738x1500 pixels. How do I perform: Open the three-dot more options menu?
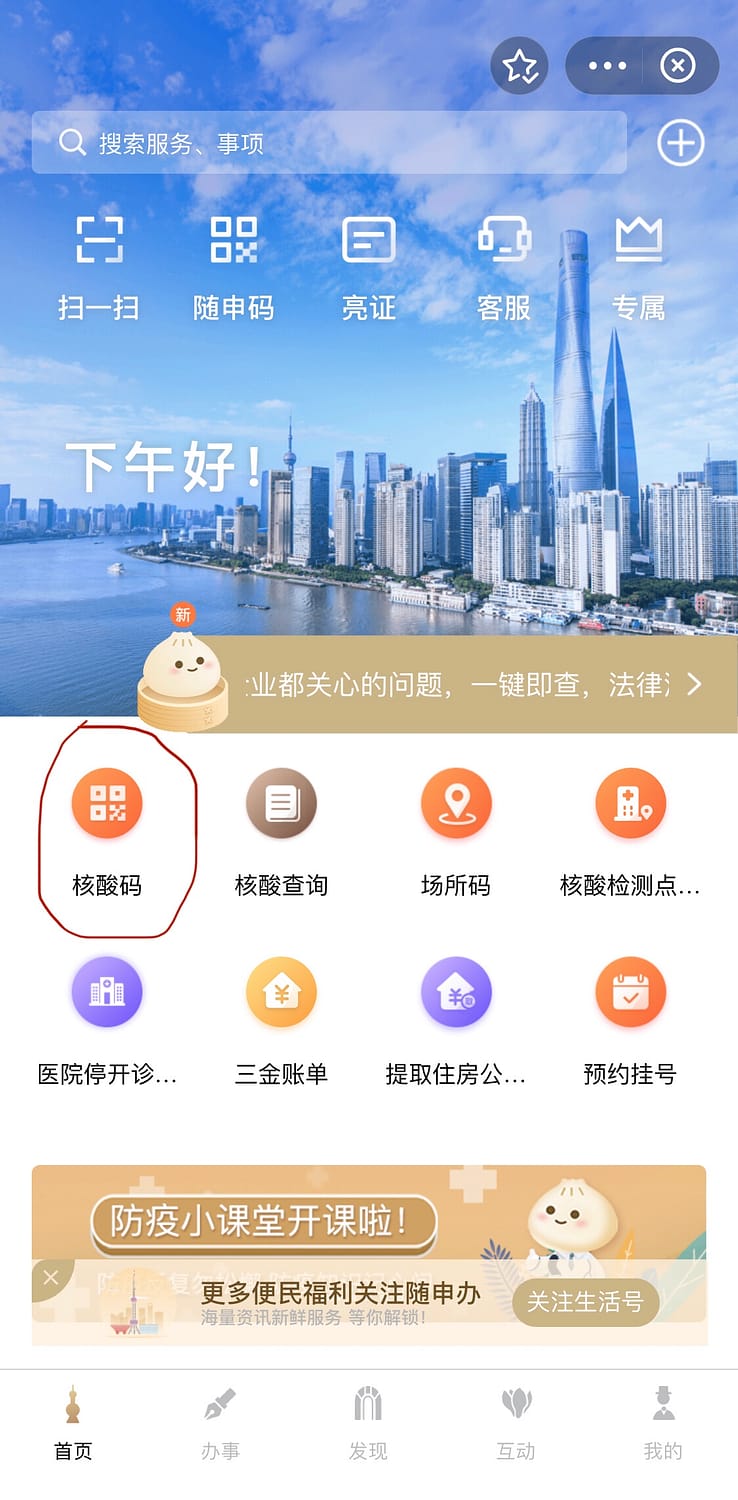[607, 66]
